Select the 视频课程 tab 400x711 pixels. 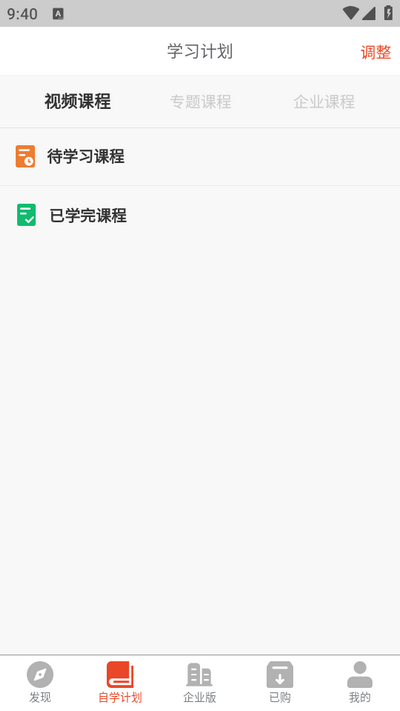click(78, 102)
